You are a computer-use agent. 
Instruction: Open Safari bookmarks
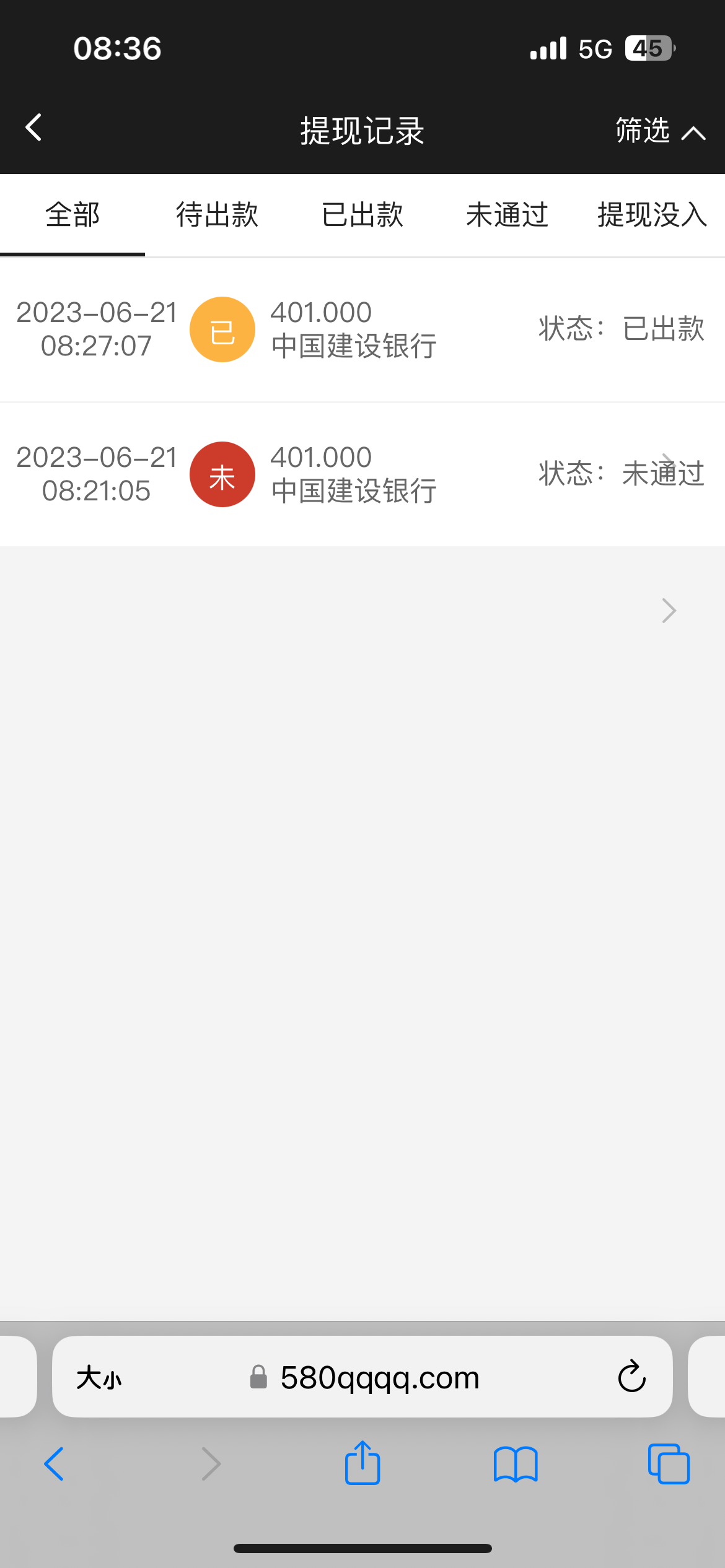click(x=516, y=1464)
